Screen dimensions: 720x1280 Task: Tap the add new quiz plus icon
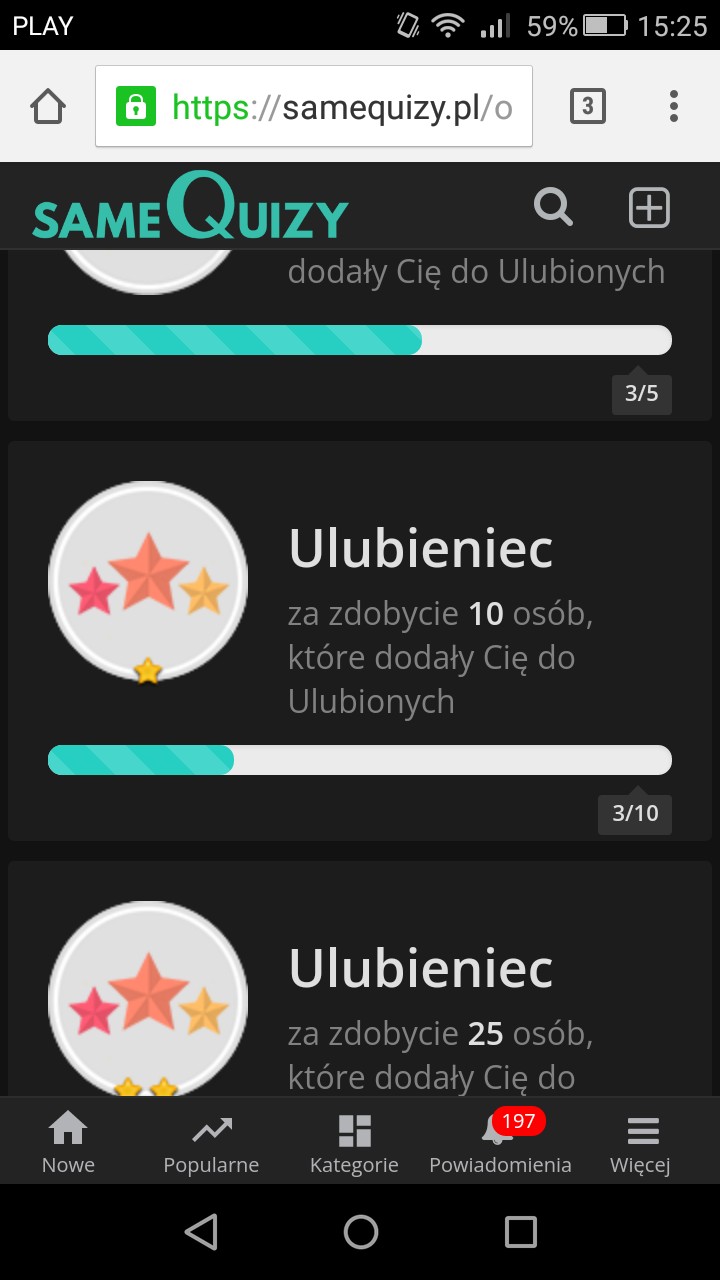pos(648,208)
